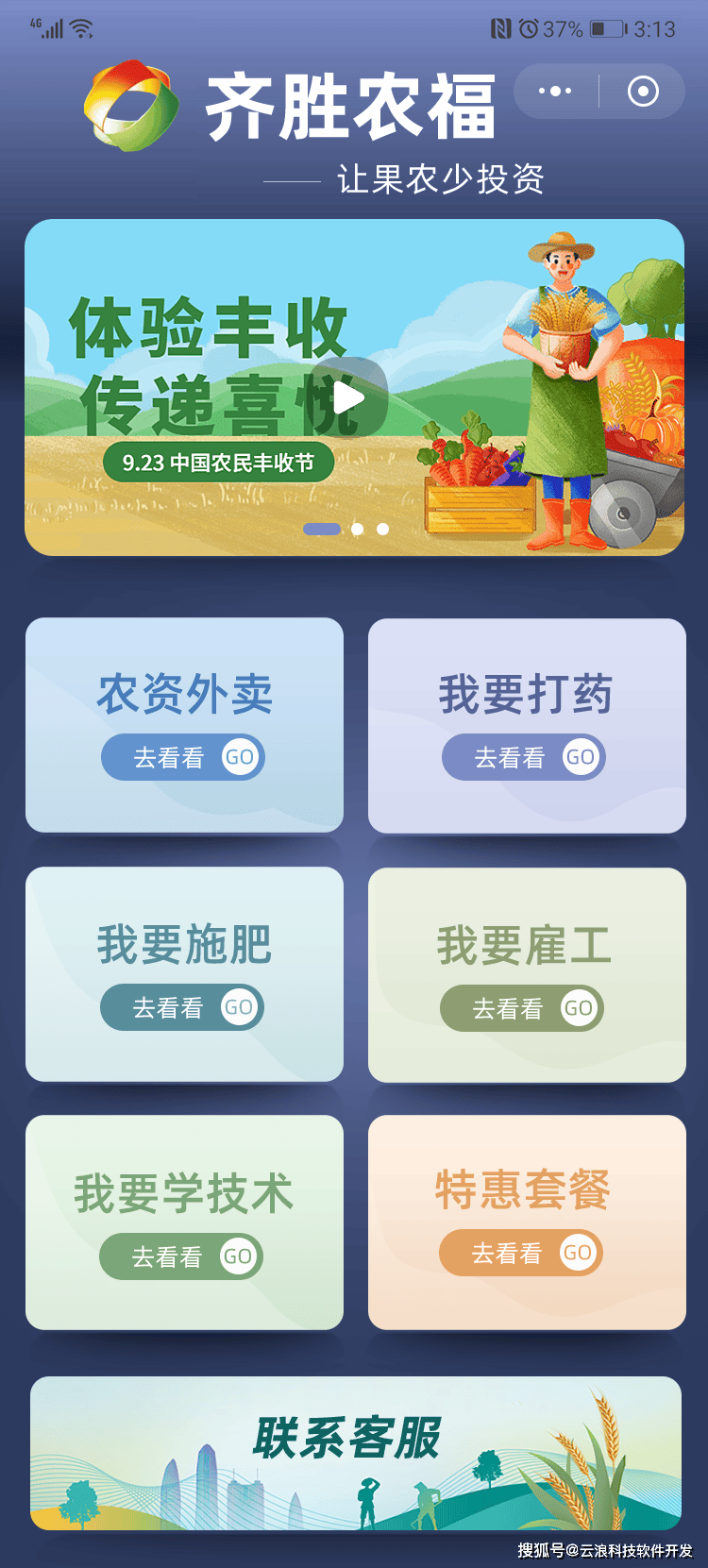The image size is (708, 1568).
Task: Open the 联系客服 customer service banner
Action: coord(355,1452)
